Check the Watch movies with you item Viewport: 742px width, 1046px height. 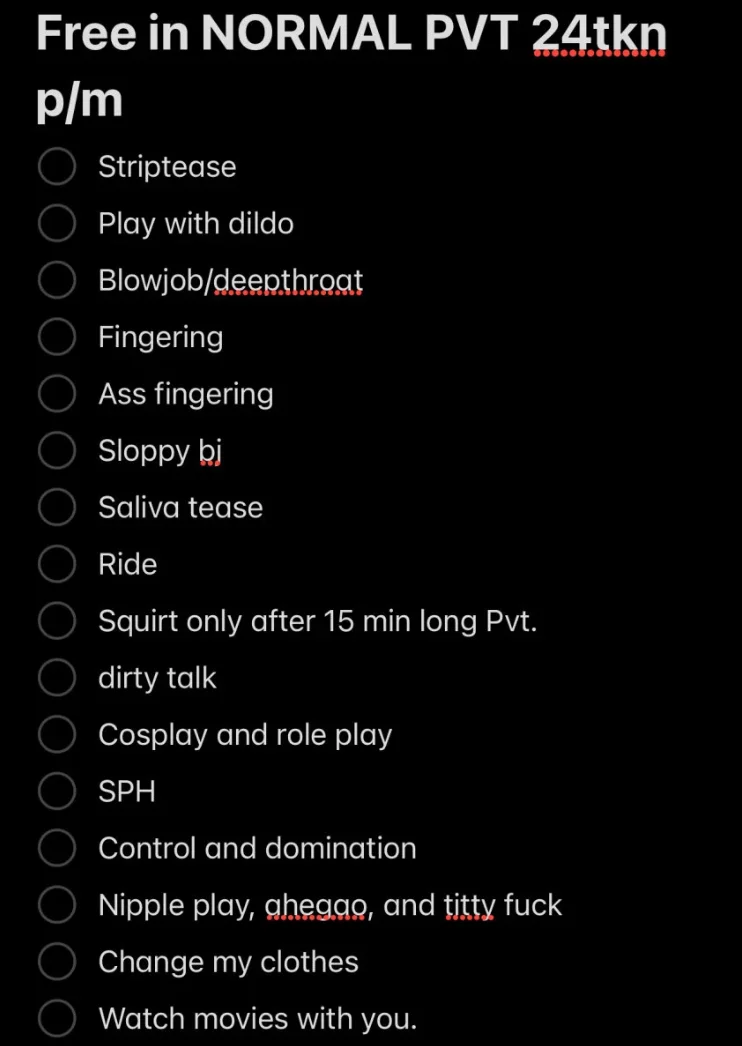tap(57, 1019)
